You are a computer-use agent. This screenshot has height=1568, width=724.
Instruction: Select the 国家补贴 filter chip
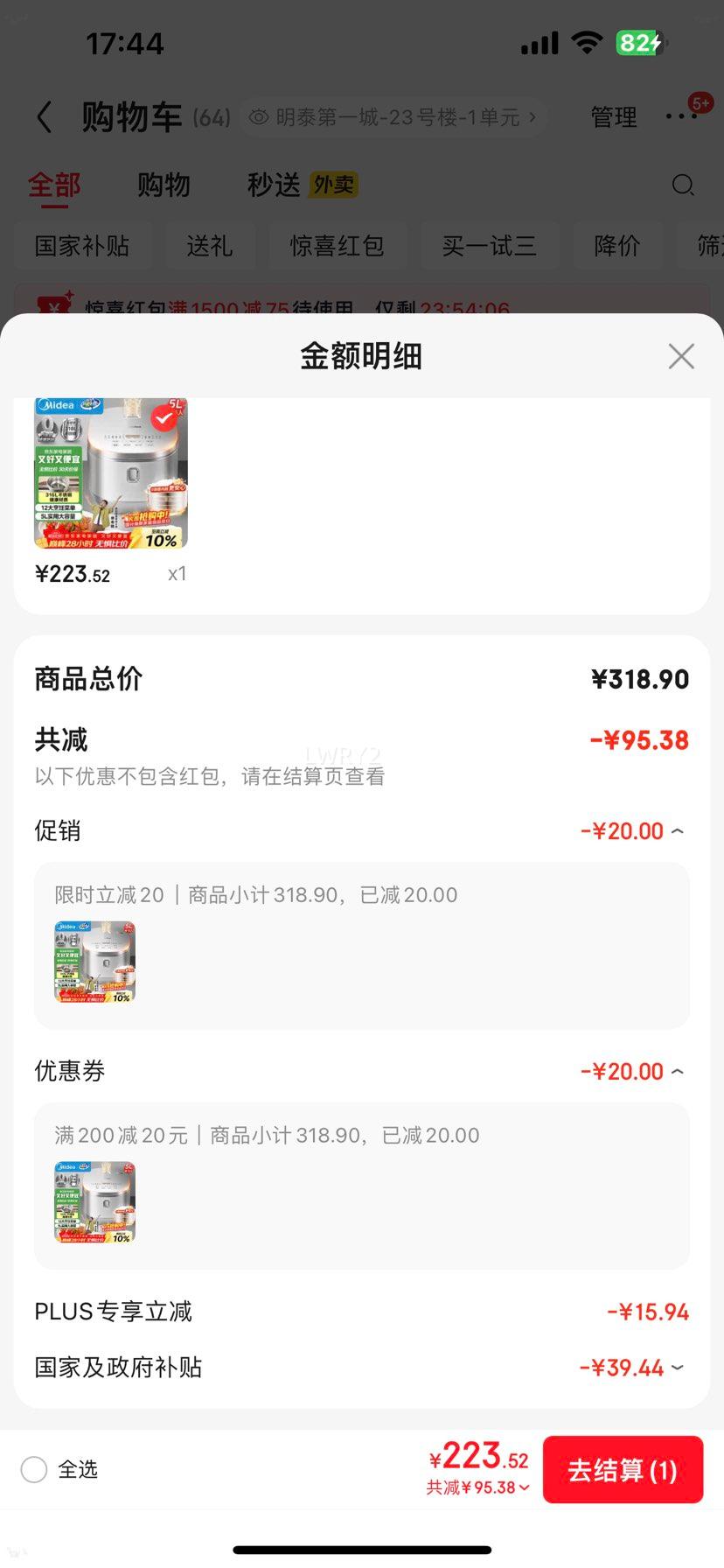click(x=82, y=246)
